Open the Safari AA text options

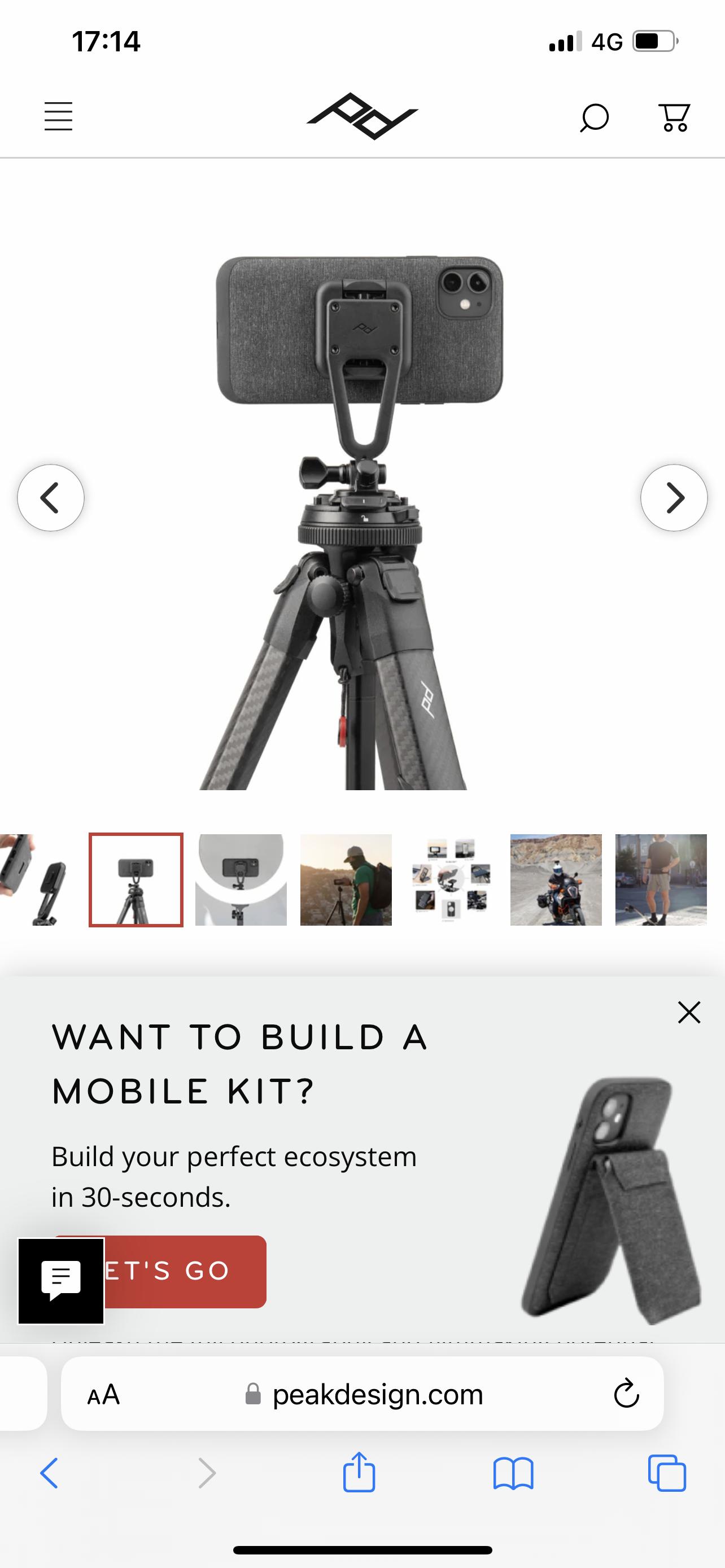103,1394
